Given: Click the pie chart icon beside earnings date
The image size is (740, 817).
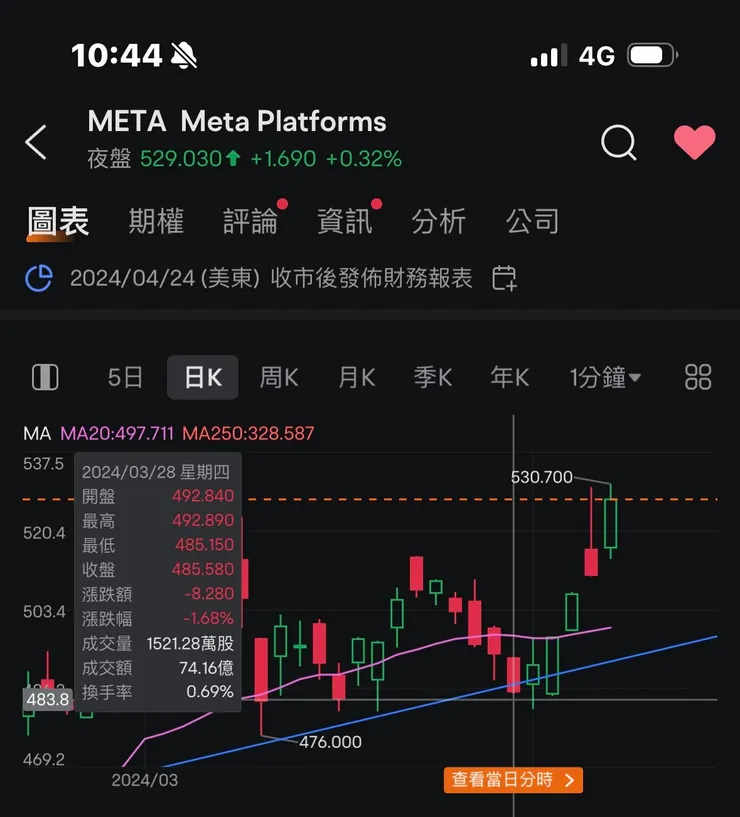Looking at the screenshot, I should click(x=38, y=278).
